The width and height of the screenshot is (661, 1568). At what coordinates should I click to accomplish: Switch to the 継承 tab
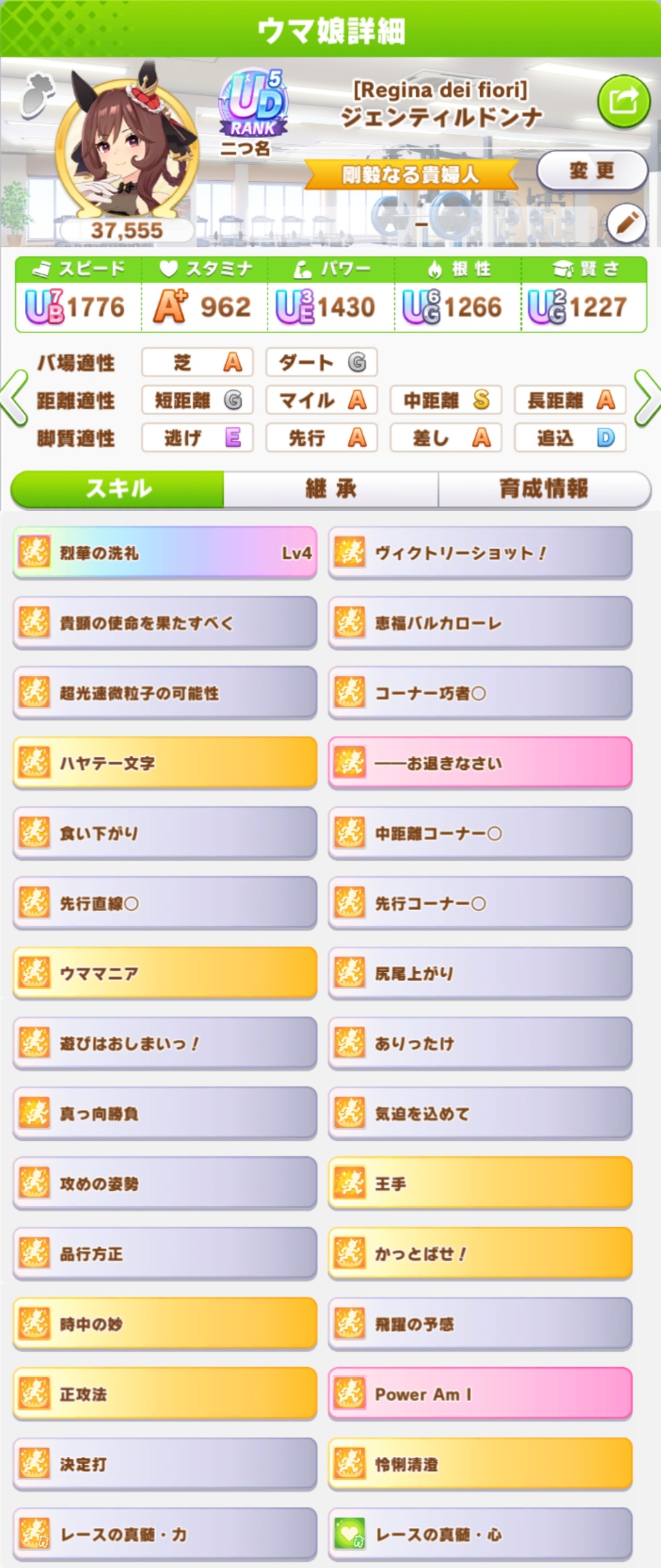330,489
